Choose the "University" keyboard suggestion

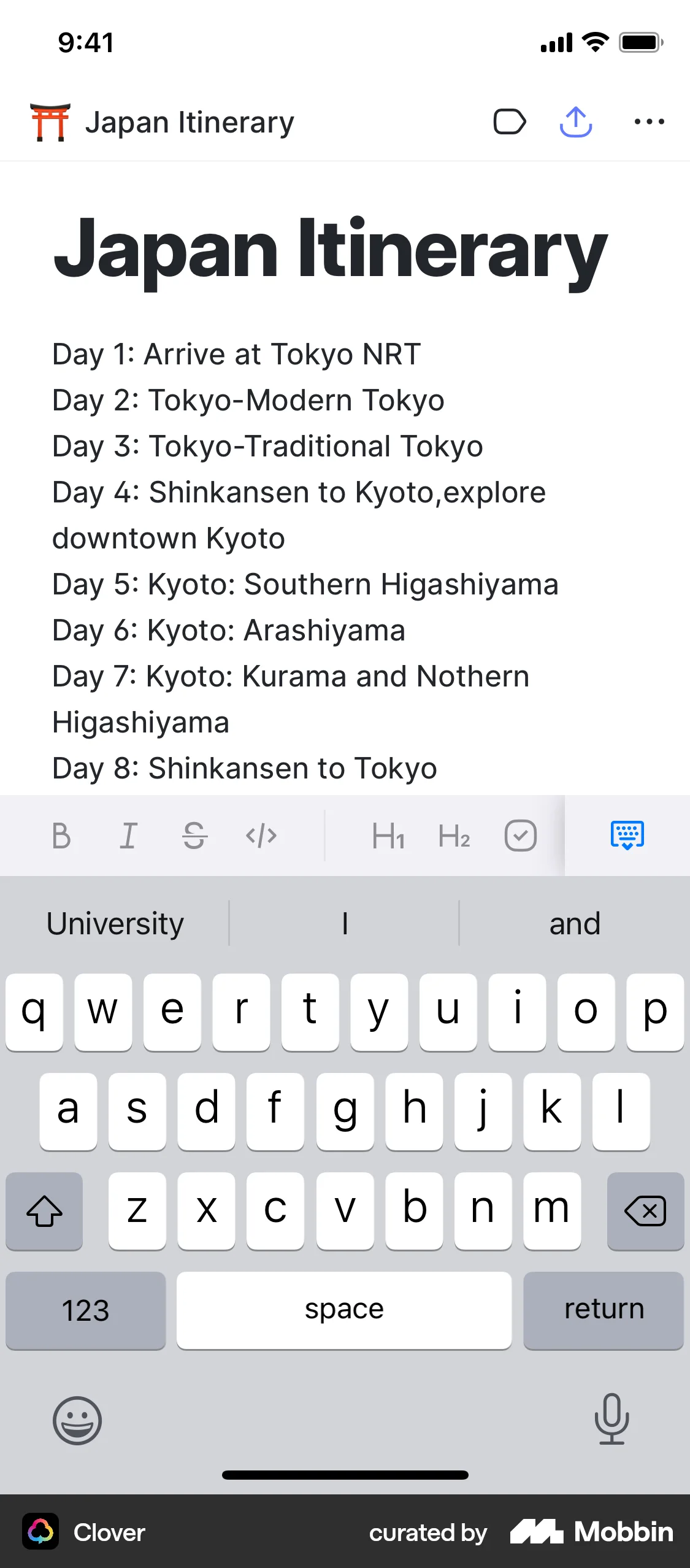tap(115, 923)
